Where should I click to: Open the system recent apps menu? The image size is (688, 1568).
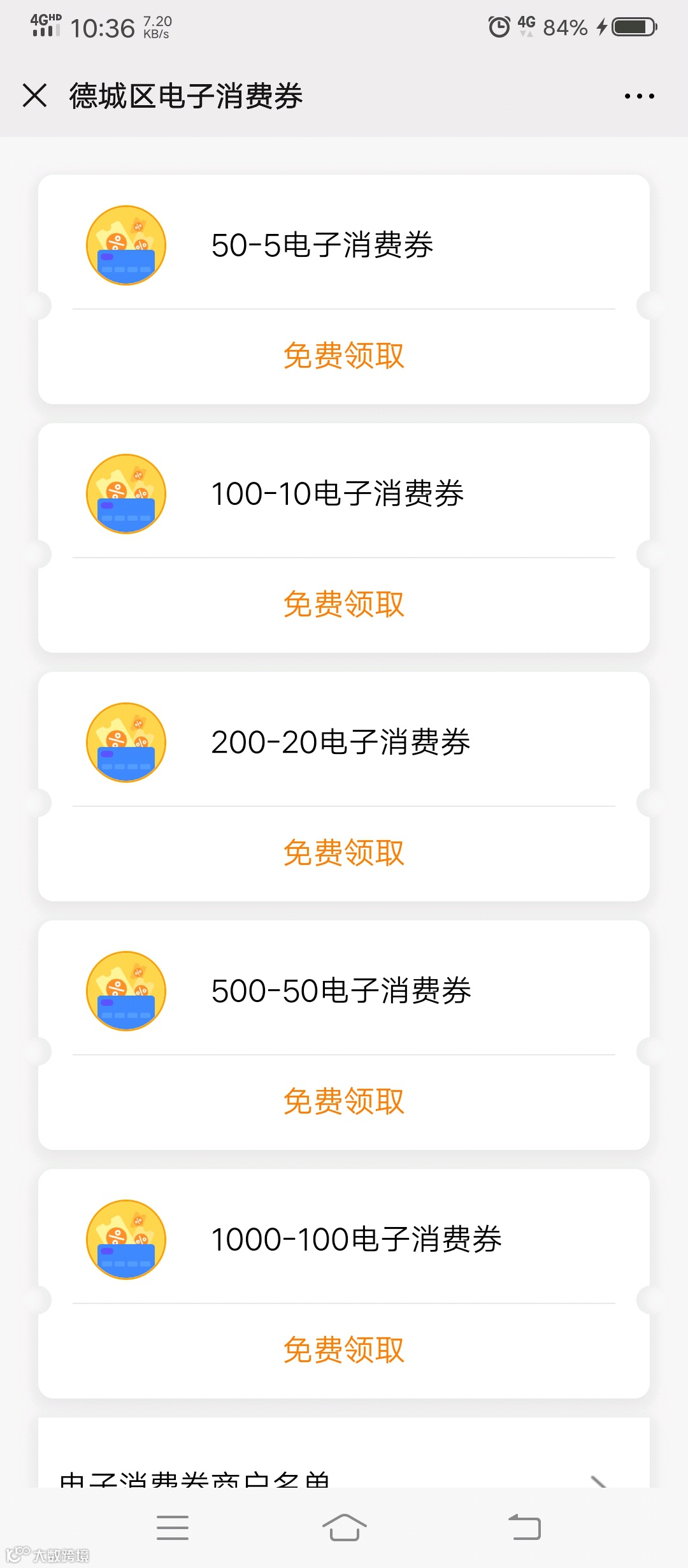point(172,1528)
